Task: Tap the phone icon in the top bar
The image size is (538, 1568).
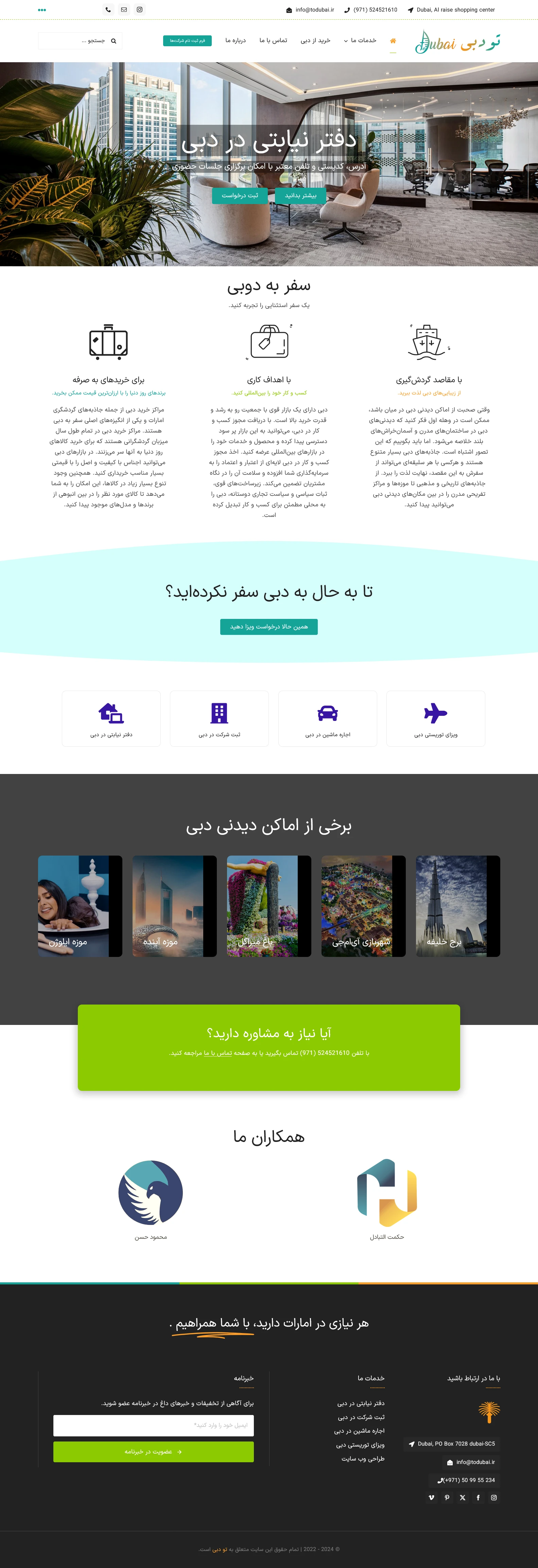Action: (x=108, y=10)
